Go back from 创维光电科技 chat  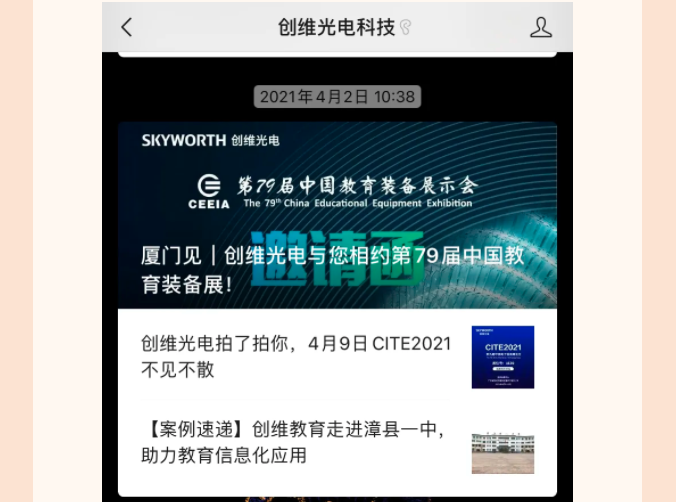tap(127, 27)
